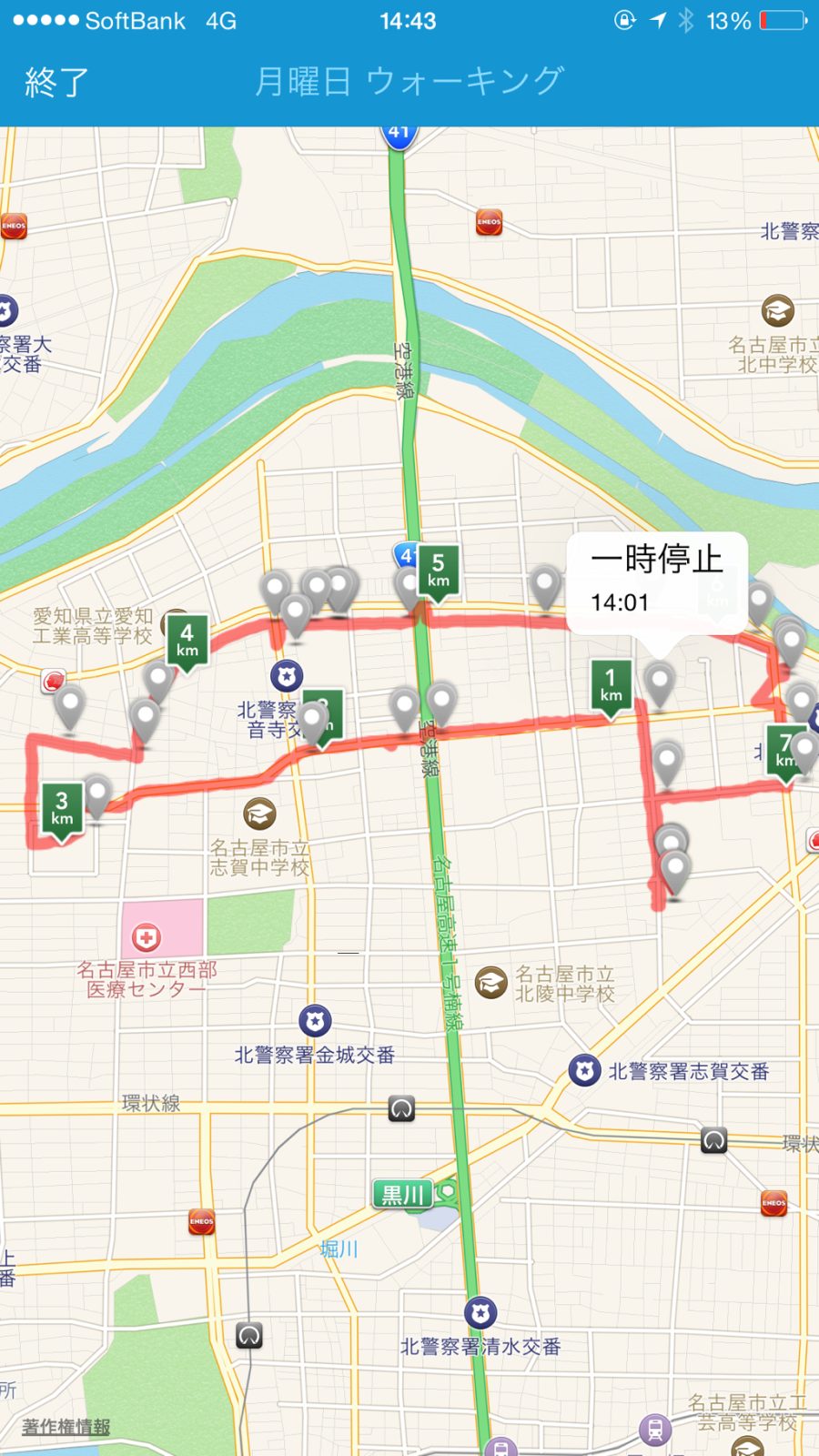Tap 終了 to close the map

56,82
